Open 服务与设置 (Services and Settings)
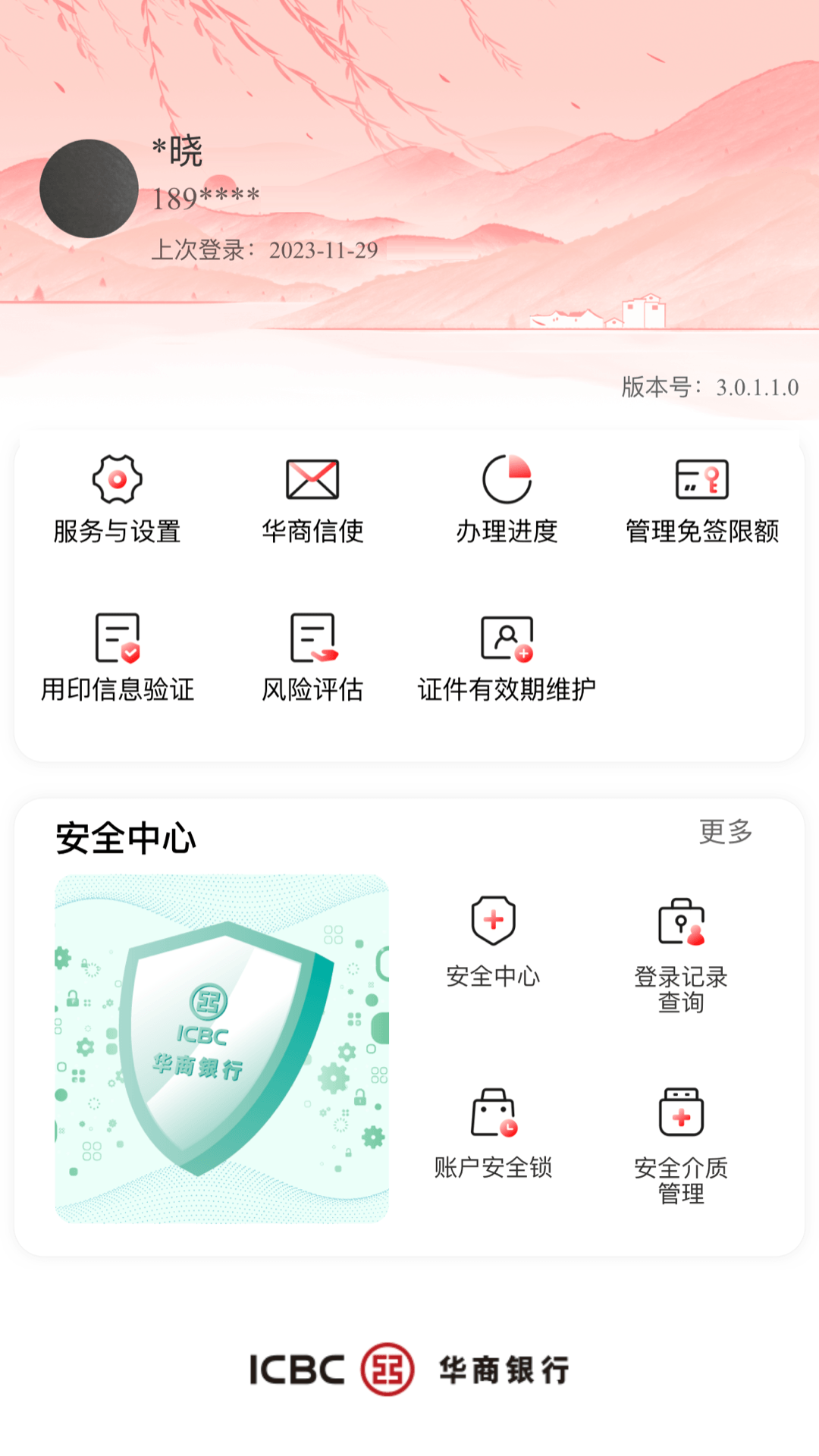This screenshot has height=1456, width=819. point(117,500)
